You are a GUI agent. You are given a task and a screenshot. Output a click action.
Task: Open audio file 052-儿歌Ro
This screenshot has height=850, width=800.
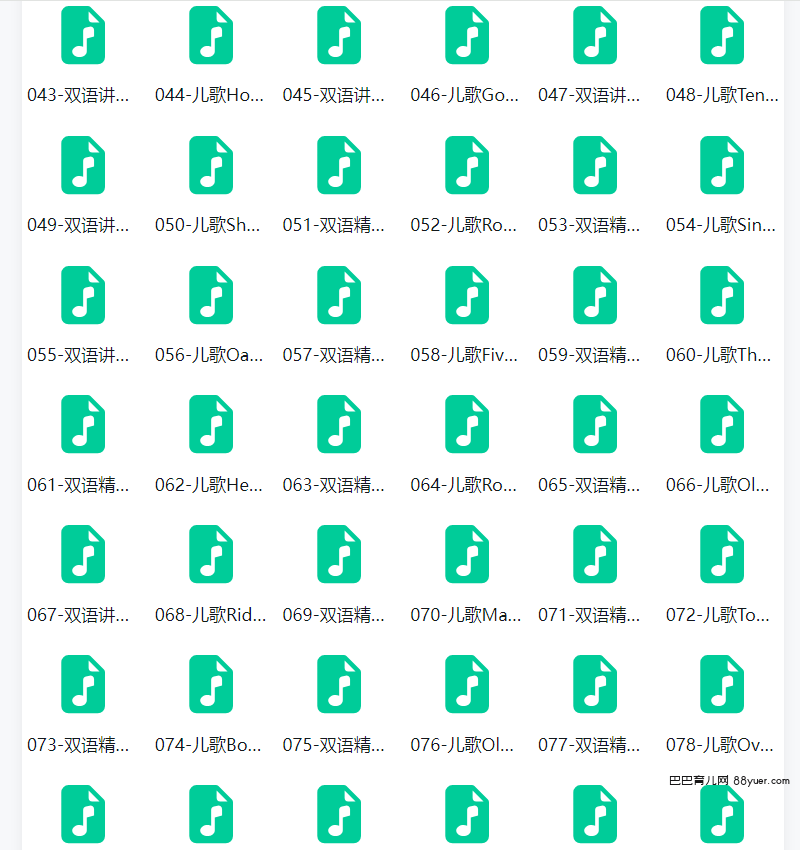coord(467,166)
